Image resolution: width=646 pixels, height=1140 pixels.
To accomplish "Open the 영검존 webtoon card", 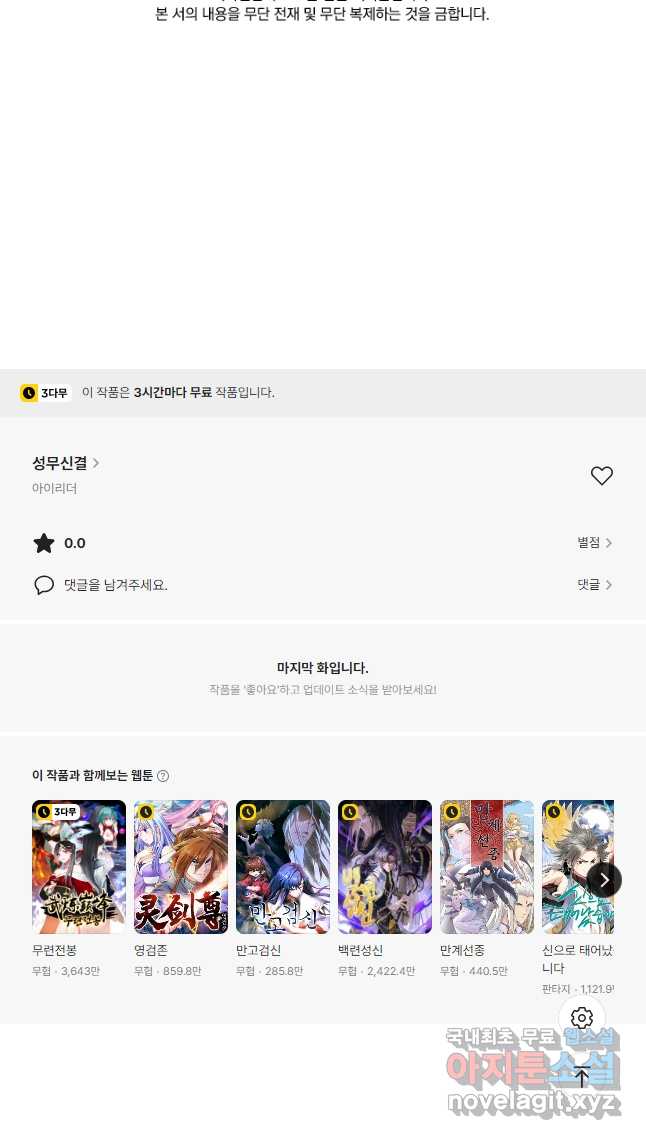I will coord(181,888).
